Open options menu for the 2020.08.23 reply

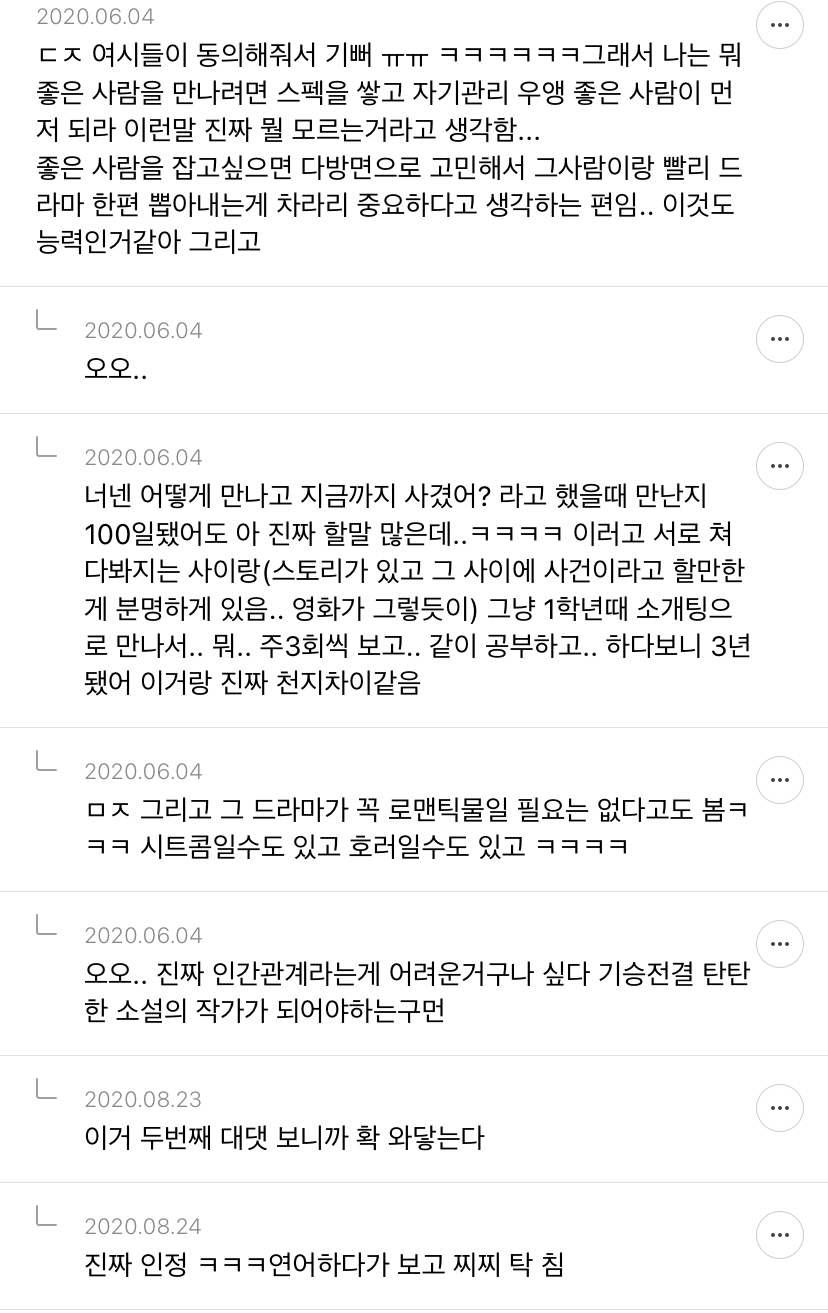coord(780,1108)
